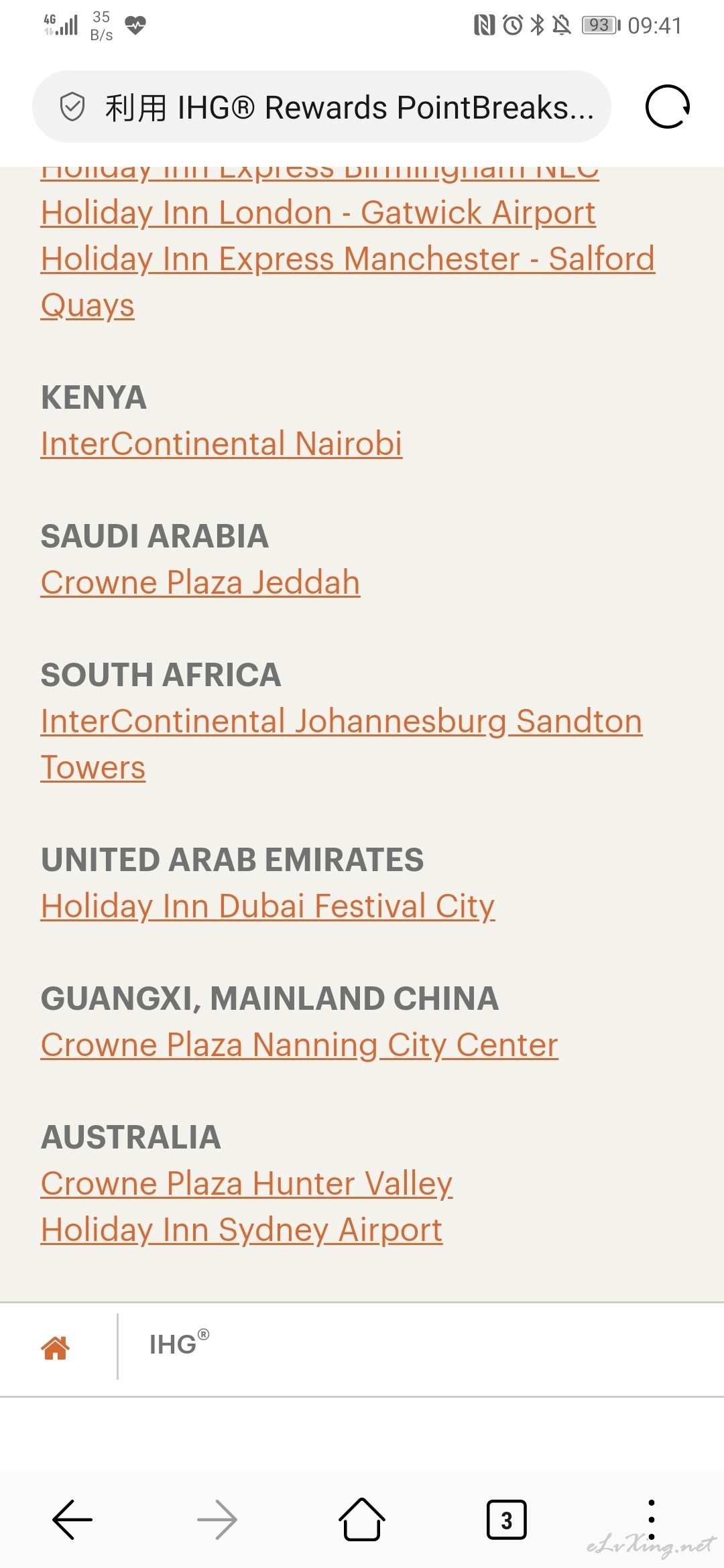Open the Holiday Inn Sydney Airport link
This screenshot has height=1568, width=724.
pyautogui.click(x=241, y=1230)
